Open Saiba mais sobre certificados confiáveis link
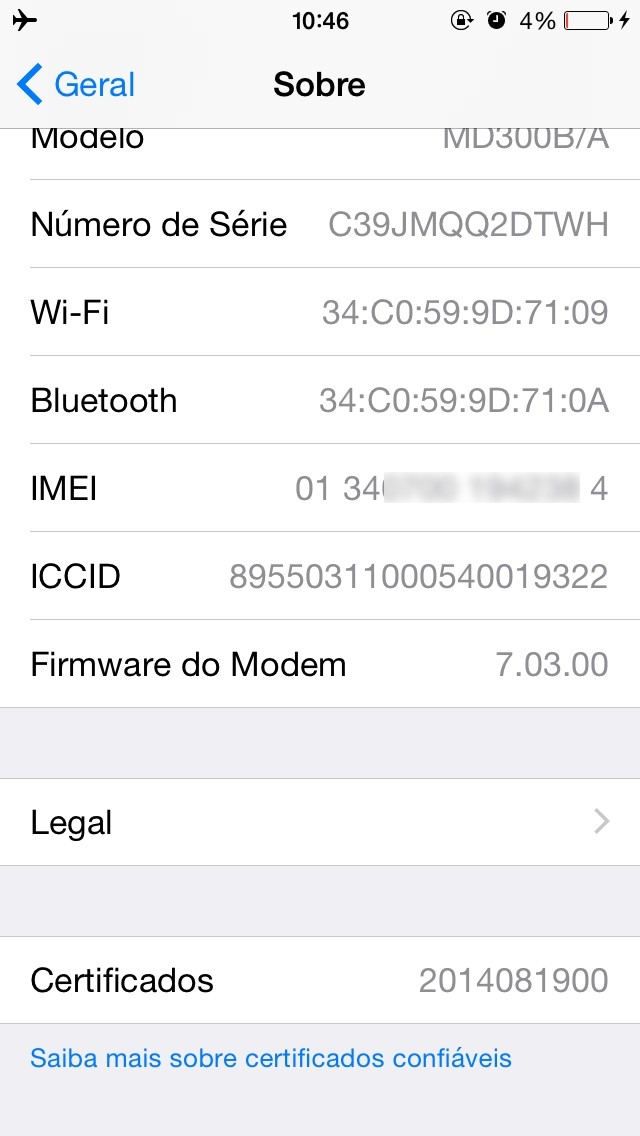The height and width of the screenshot is (1136, 640). pyautogui.click(x=271, y=1058)
